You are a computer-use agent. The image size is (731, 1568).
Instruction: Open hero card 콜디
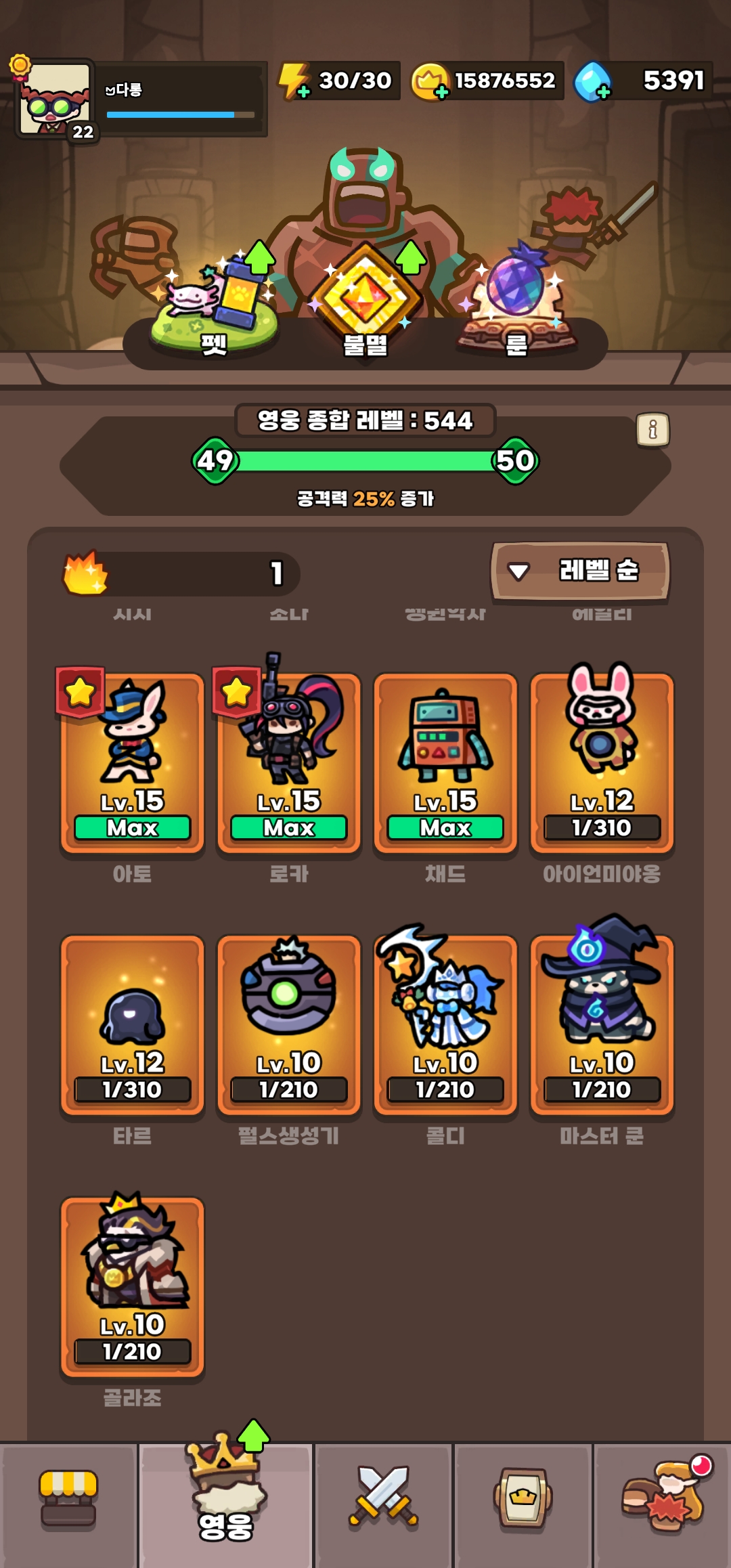click(445, 1024)
